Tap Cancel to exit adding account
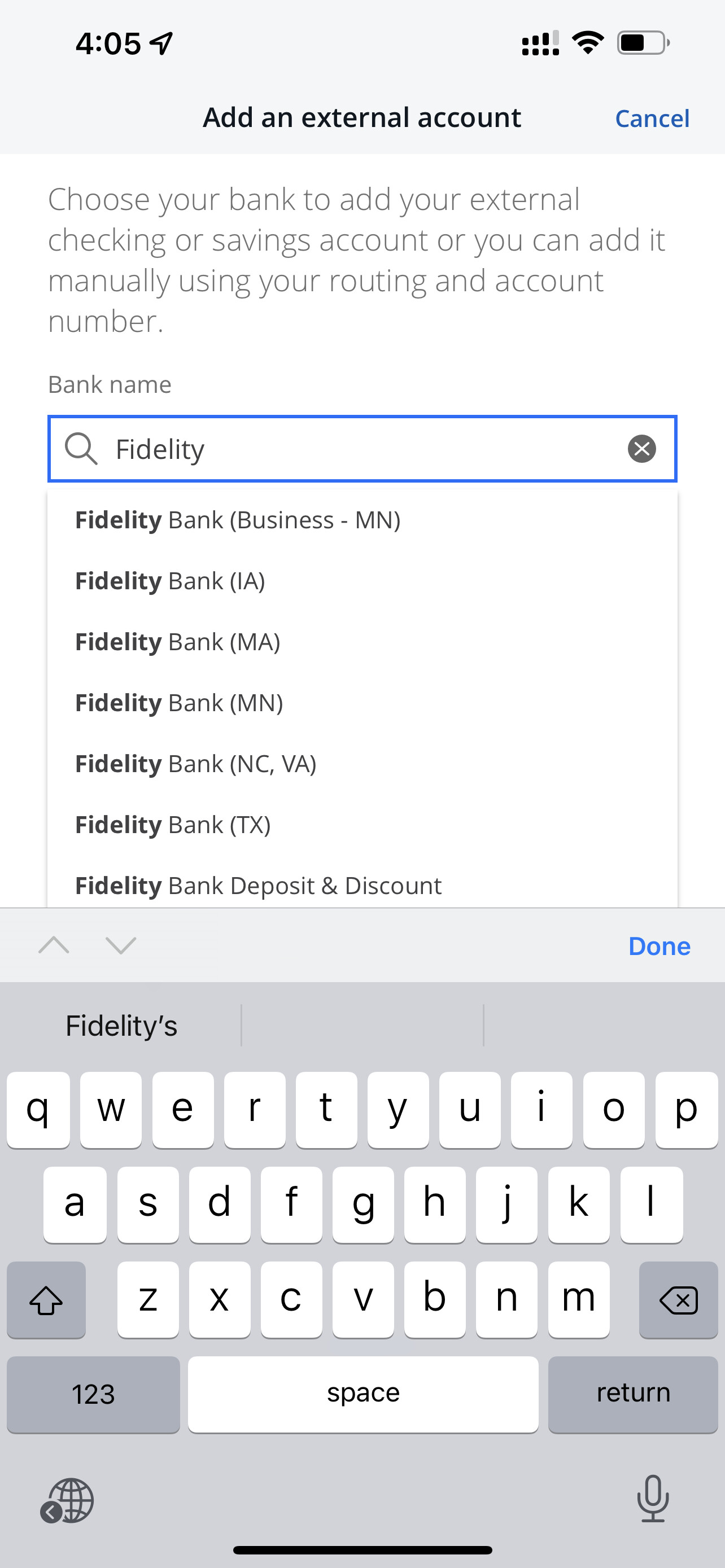This screenshot has width=725, height=1568. point(652,117)
